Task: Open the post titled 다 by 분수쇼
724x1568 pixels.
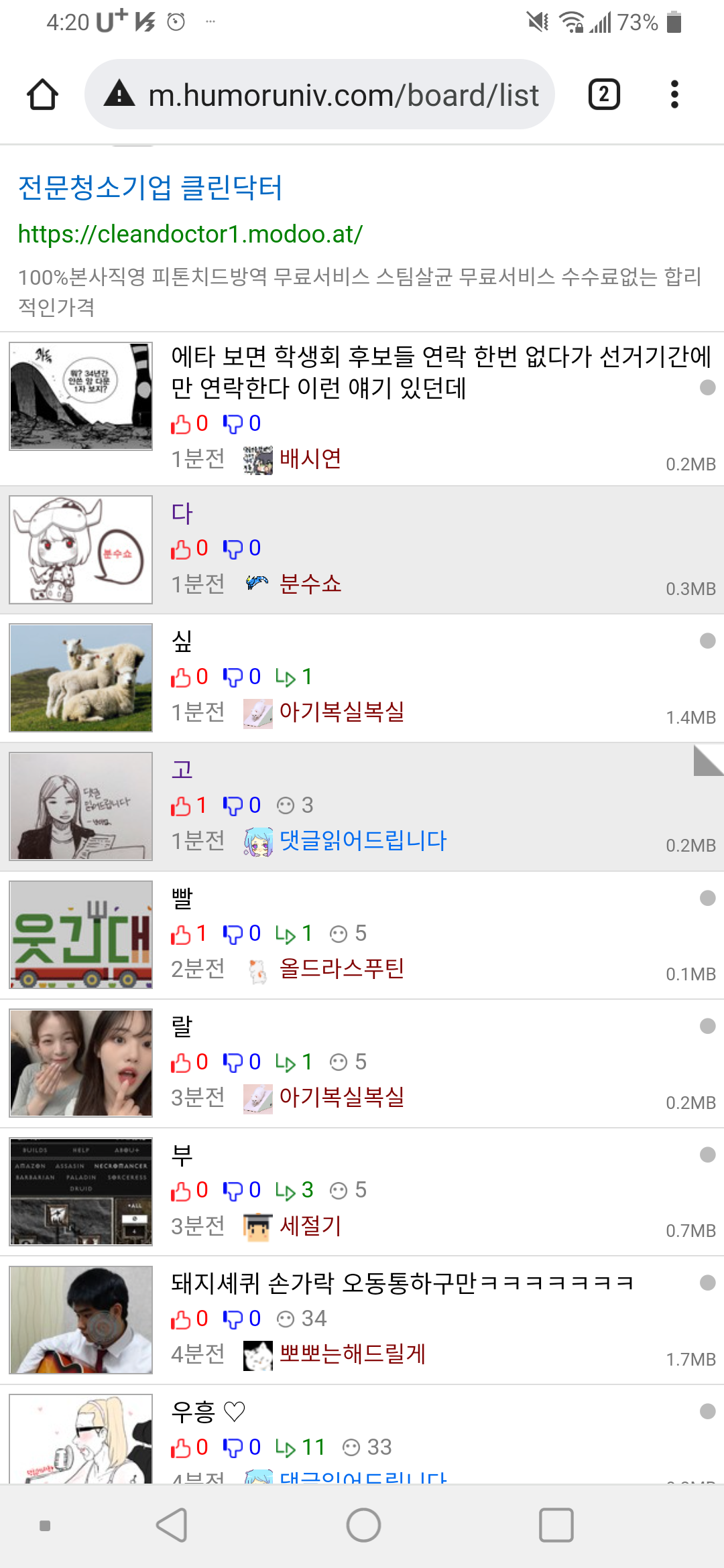Action: [182, 514]
